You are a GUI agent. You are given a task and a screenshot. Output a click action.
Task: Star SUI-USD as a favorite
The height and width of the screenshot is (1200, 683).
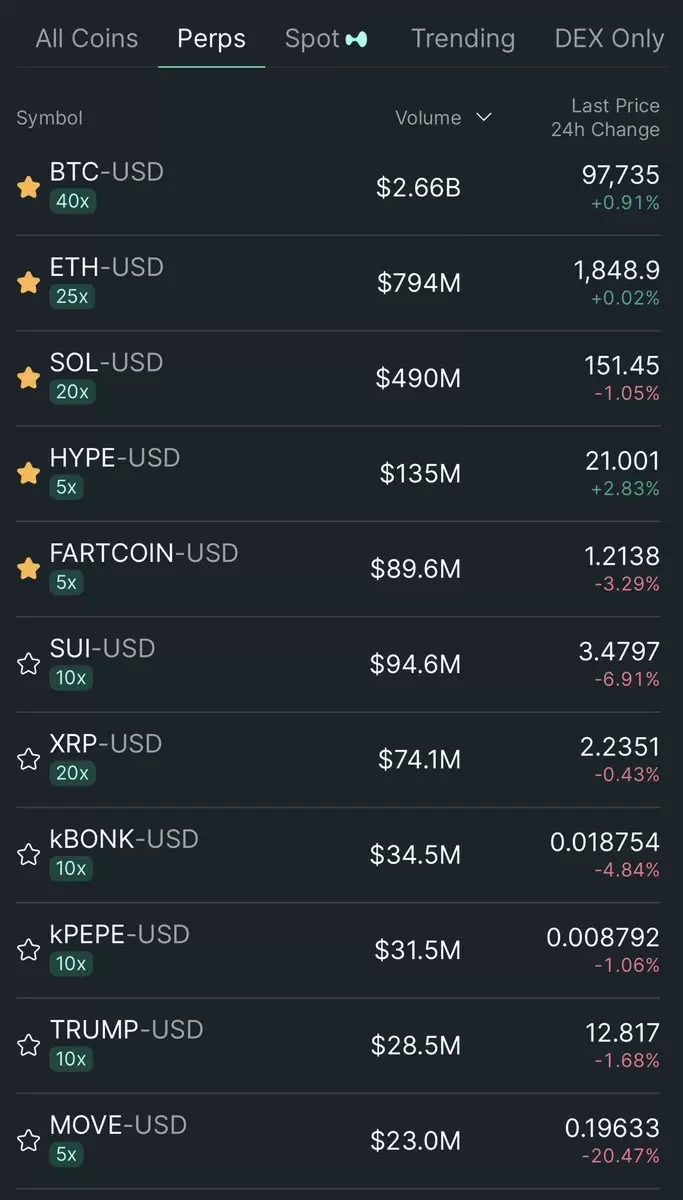coord(29,664)
